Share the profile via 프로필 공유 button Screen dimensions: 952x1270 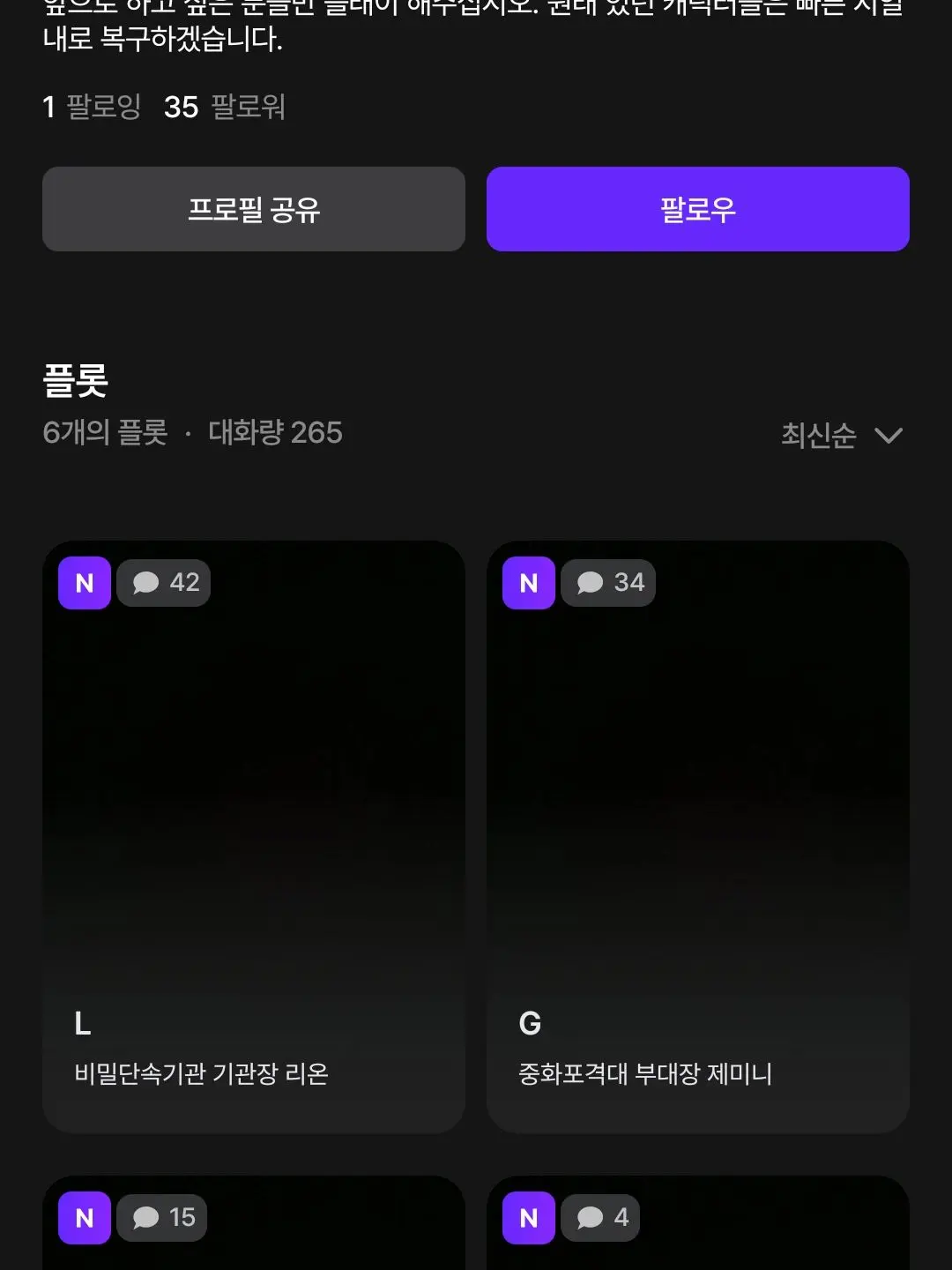coord(254,209)
